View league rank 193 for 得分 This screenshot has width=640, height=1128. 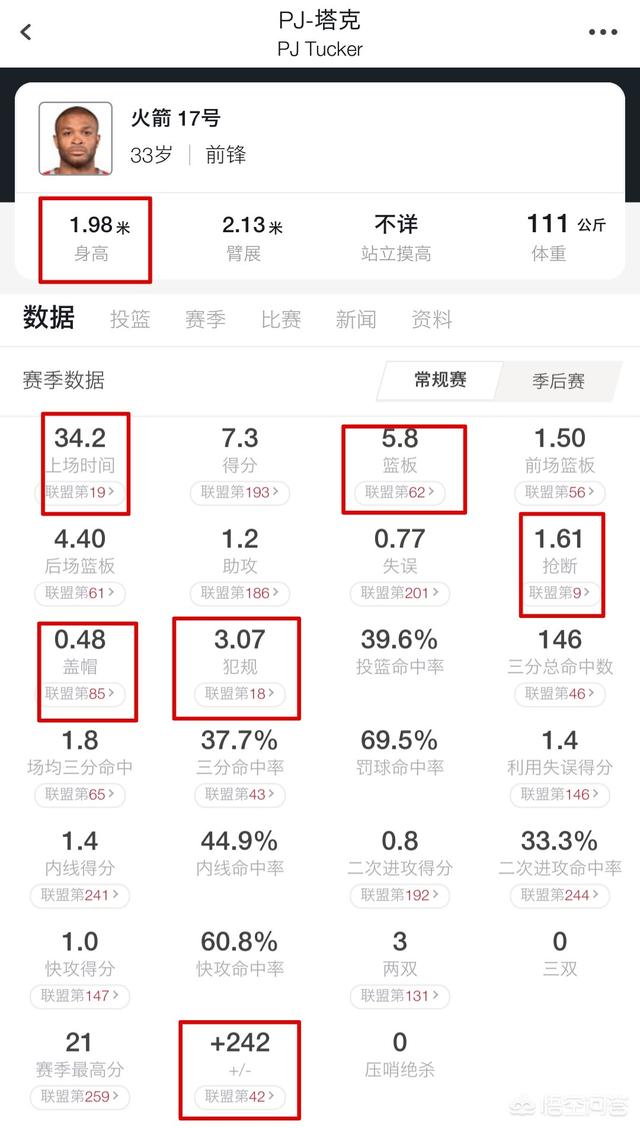tap(239, 493)
